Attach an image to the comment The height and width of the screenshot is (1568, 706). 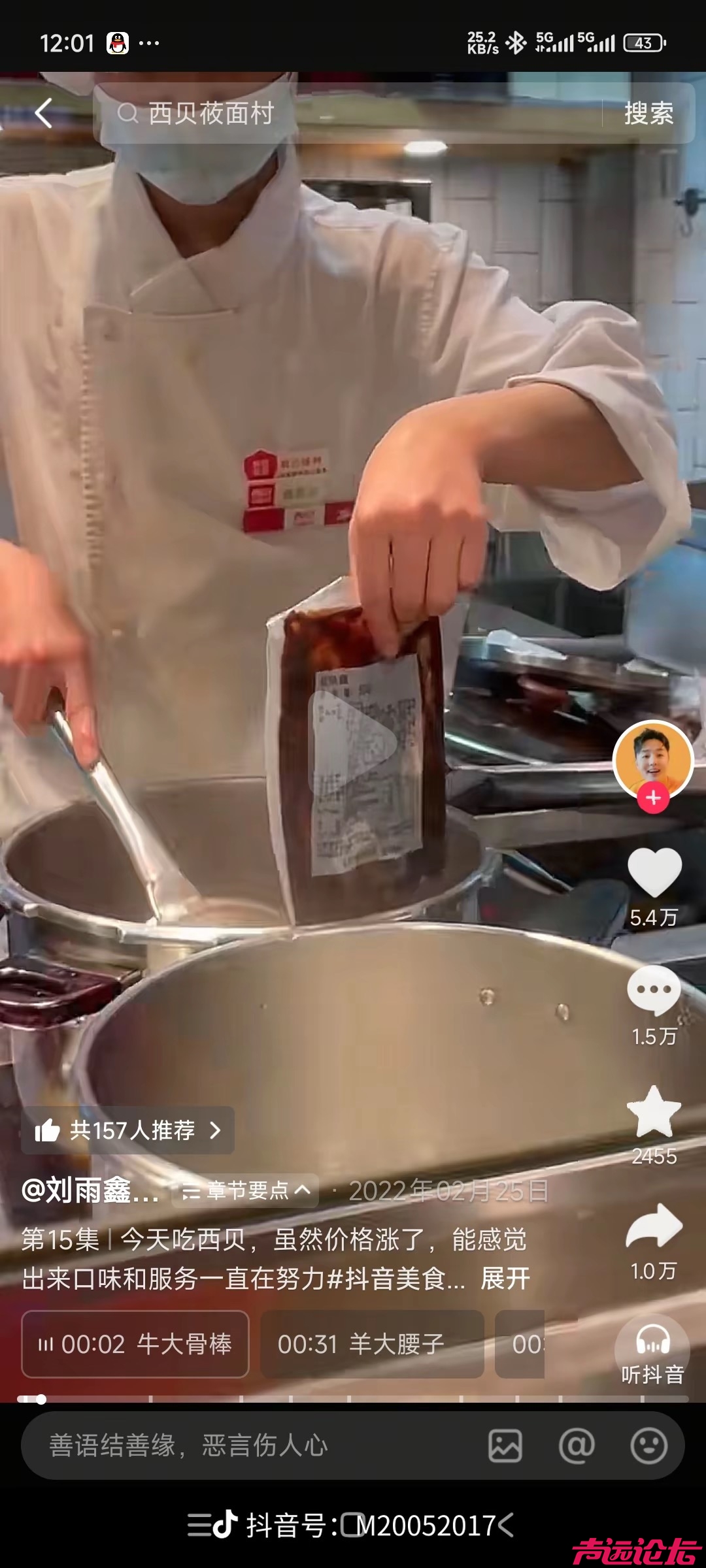coord(505,1446)
